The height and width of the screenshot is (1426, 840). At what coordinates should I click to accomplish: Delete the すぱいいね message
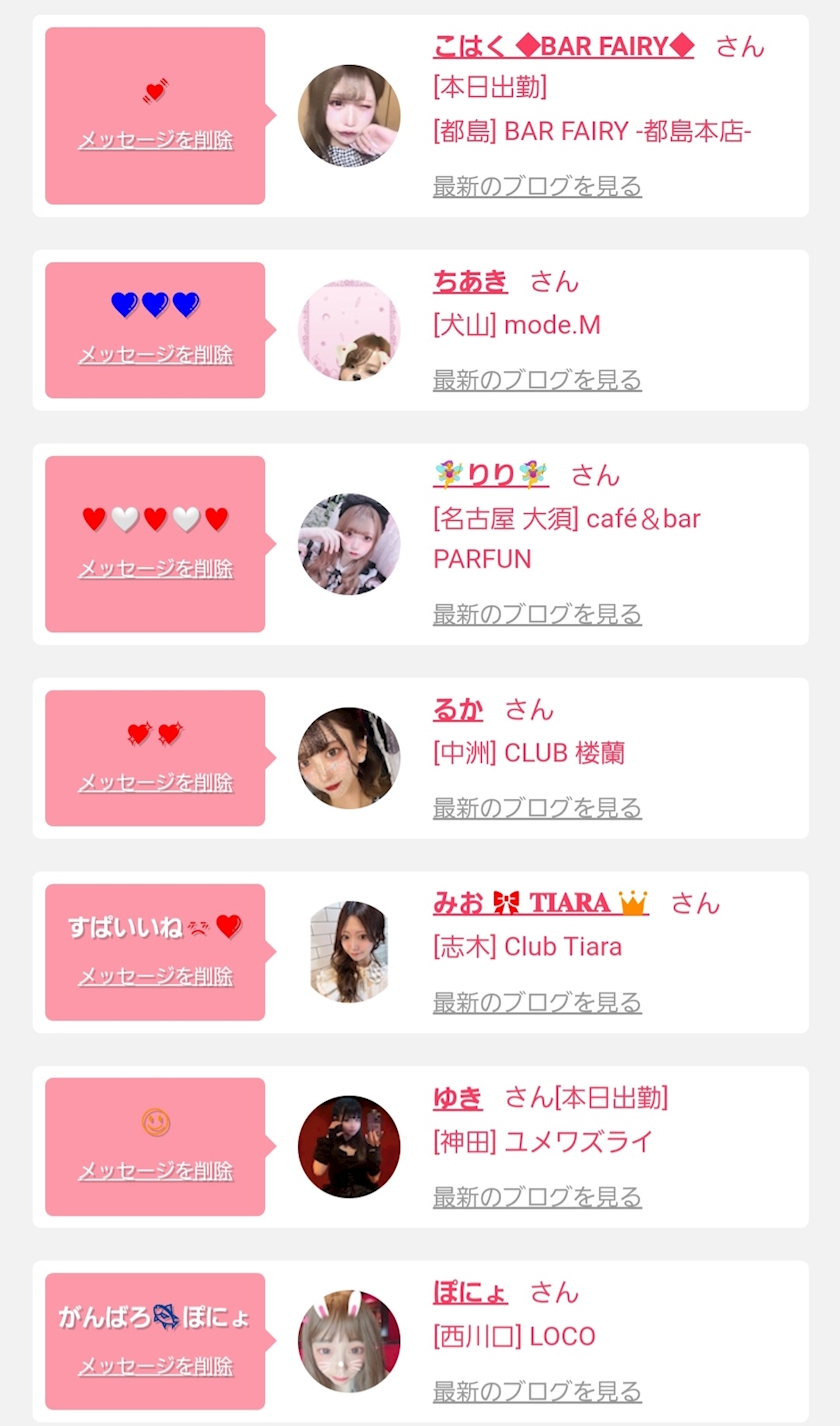tap(156, 976)
